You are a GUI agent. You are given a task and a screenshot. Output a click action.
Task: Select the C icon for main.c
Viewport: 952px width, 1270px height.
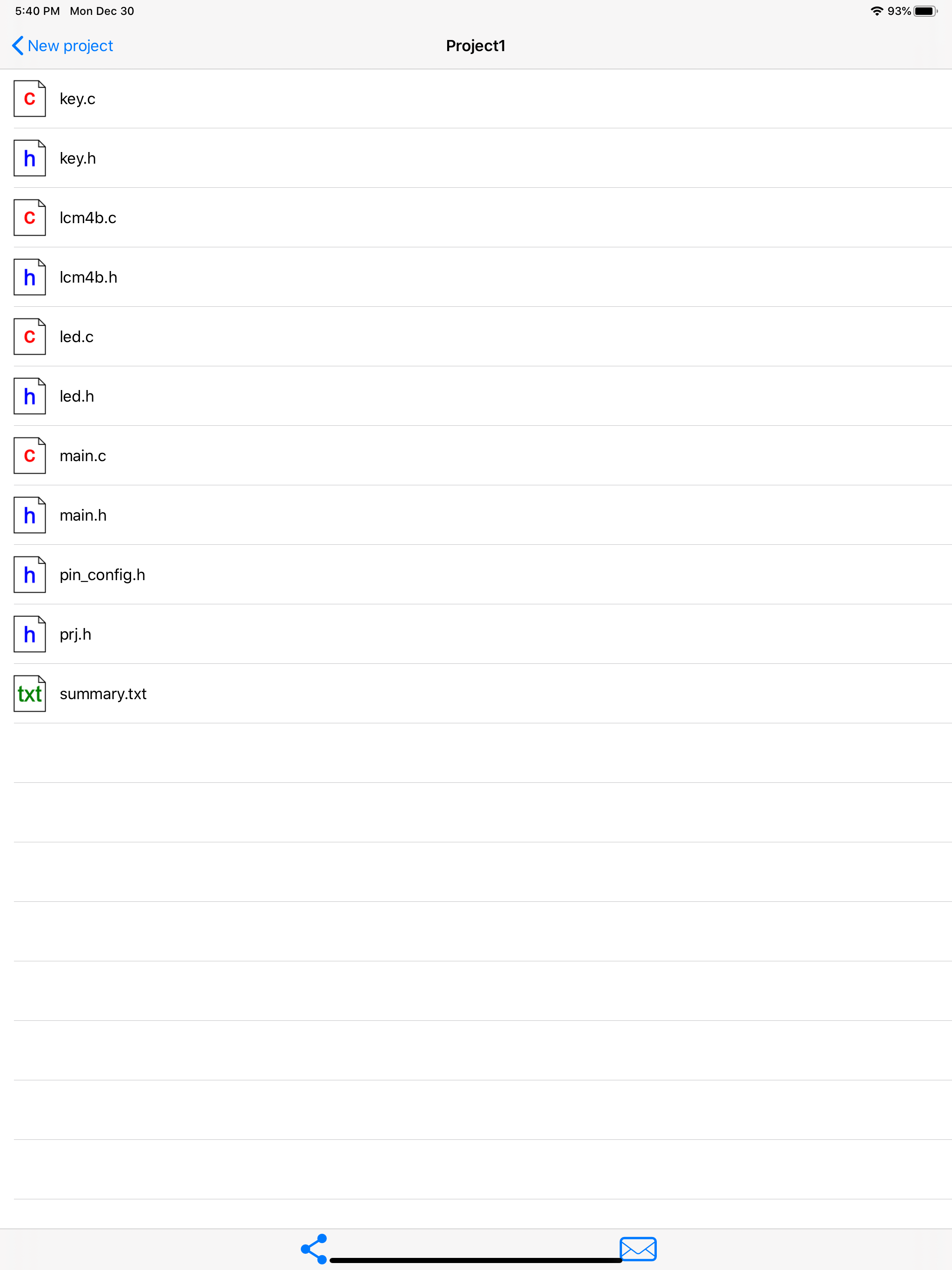pos(29,455)
